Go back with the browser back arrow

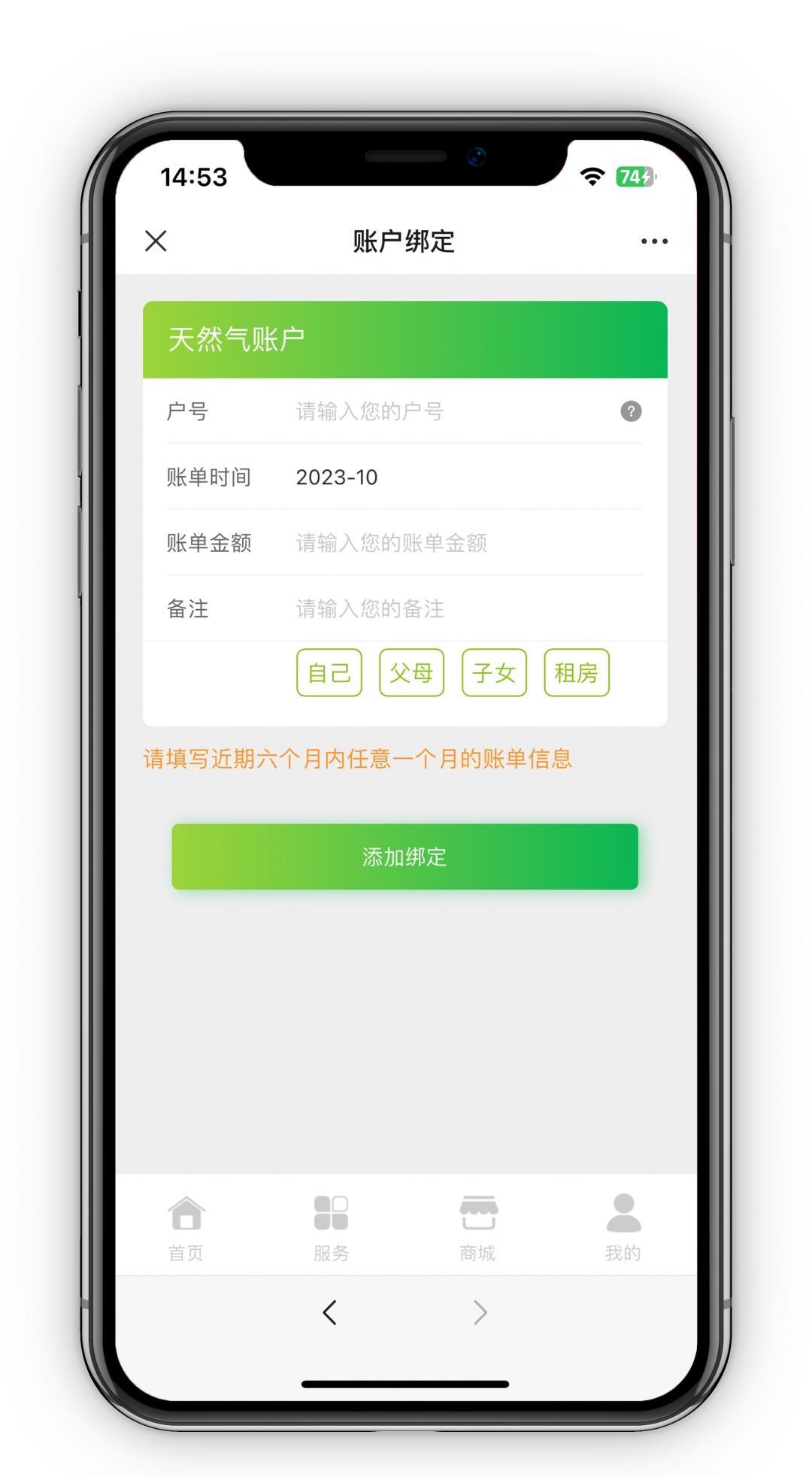tap(329, 1313)
